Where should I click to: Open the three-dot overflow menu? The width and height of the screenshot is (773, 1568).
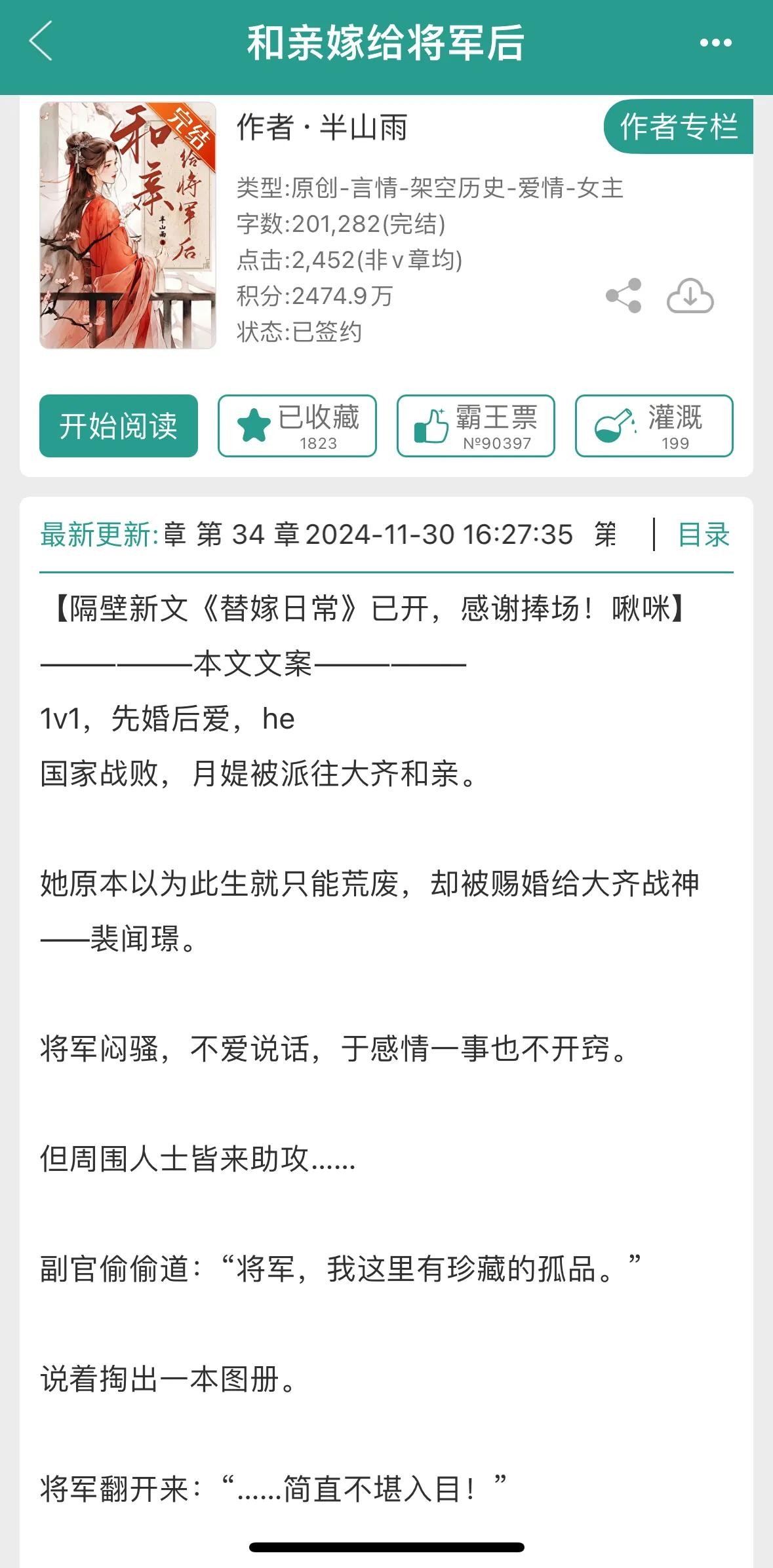coord(715,43)
